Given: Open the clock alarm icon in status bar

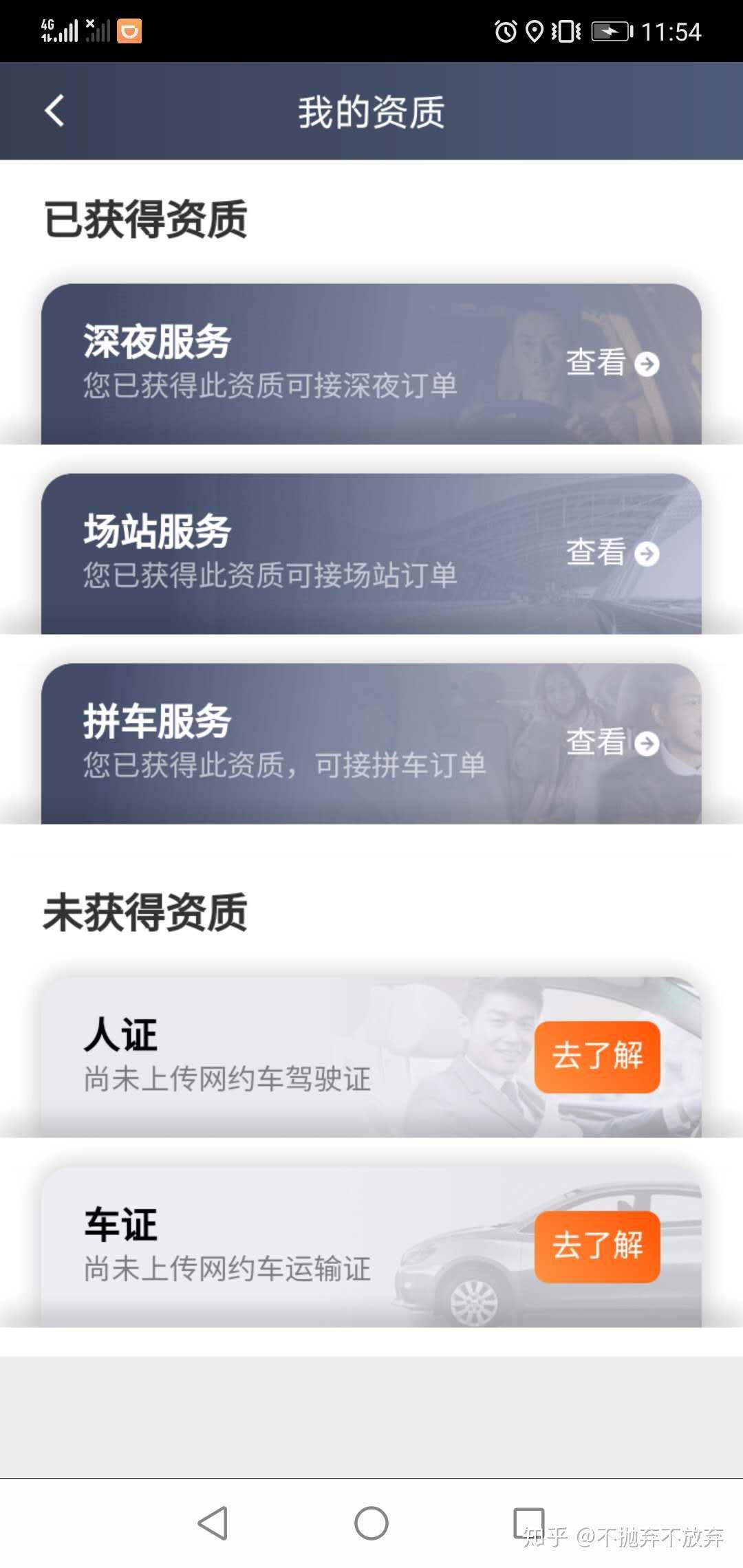Looking at the screenshot, I should pos(505,30).
